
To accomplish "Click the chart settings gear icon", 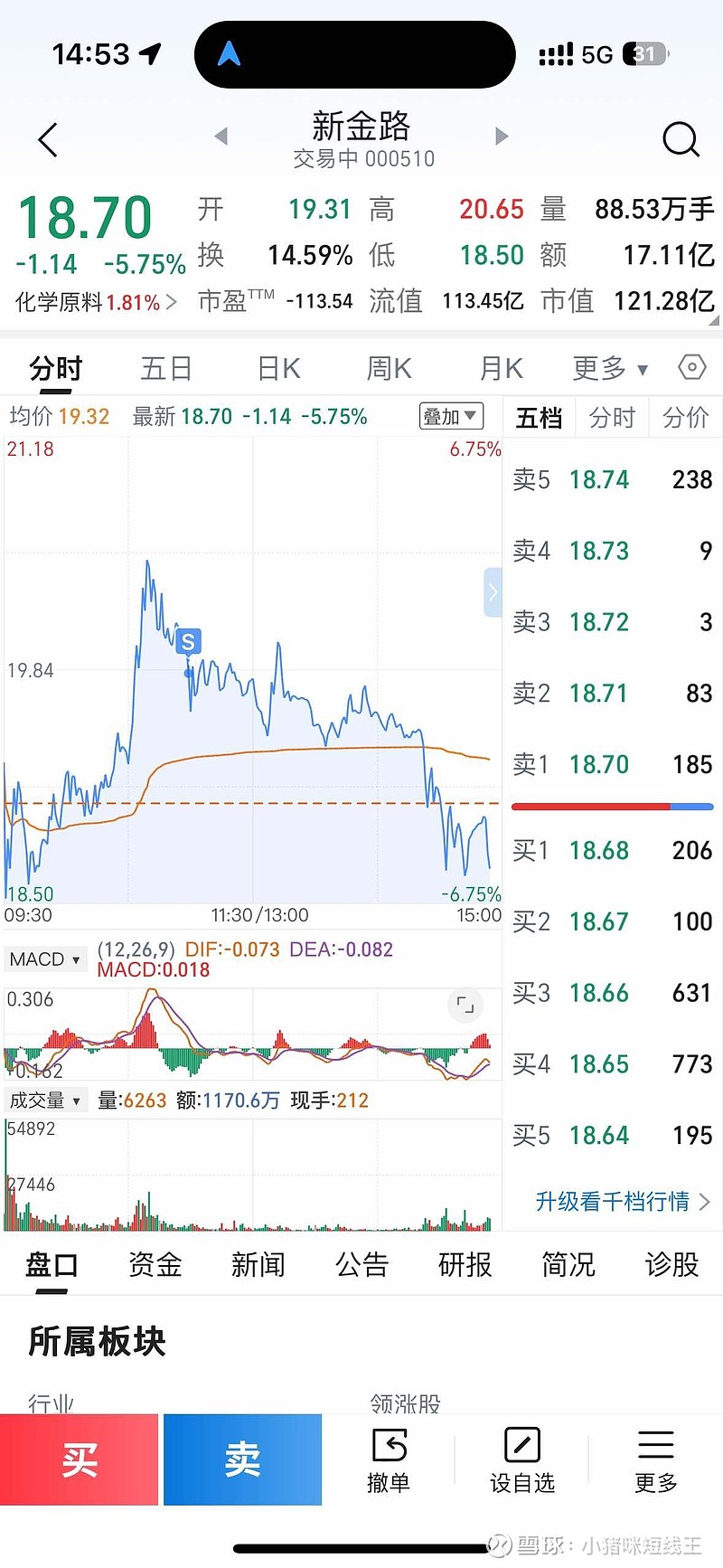I will [690, 367].
